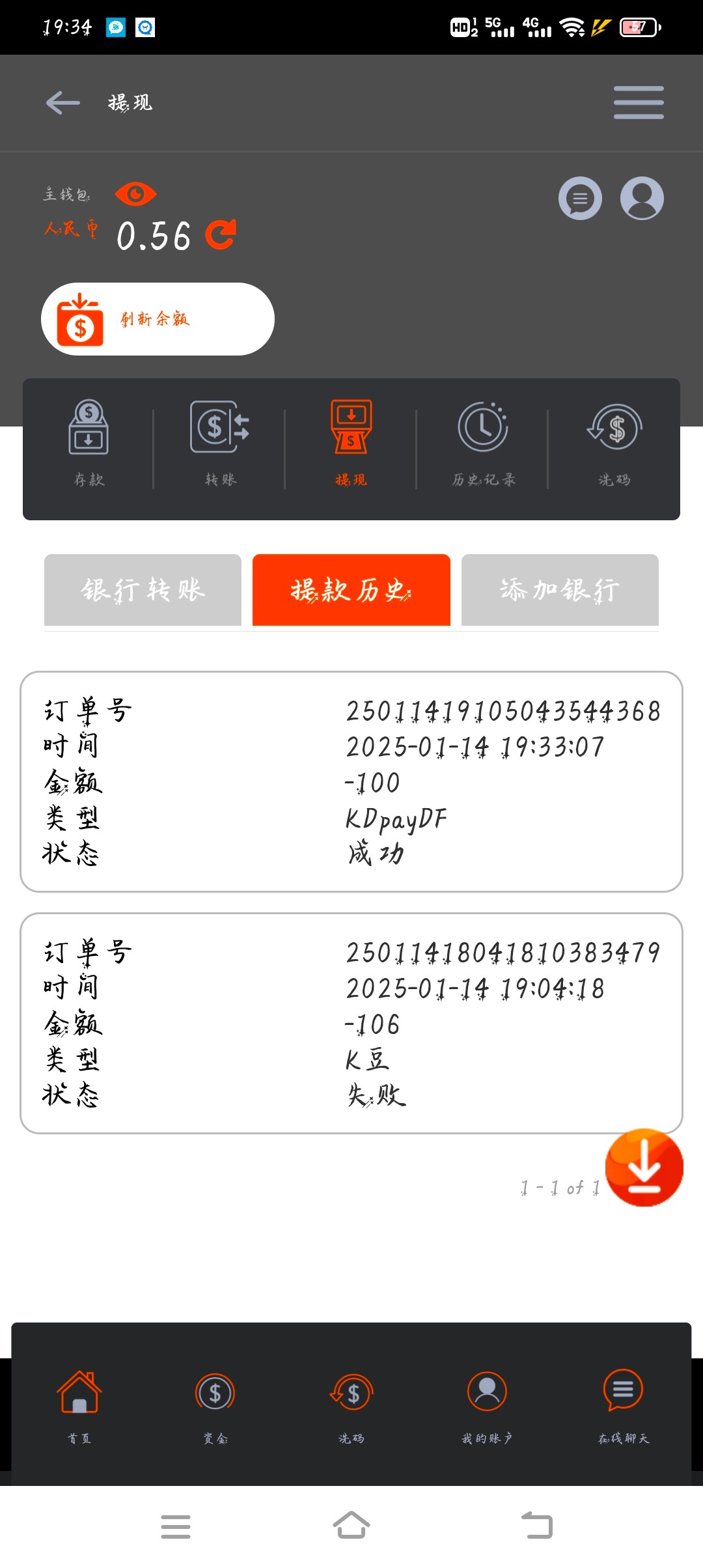Hide the main wallet balance with the eye icon
This screenshot has height=1568, width=703.
(135, 194)
